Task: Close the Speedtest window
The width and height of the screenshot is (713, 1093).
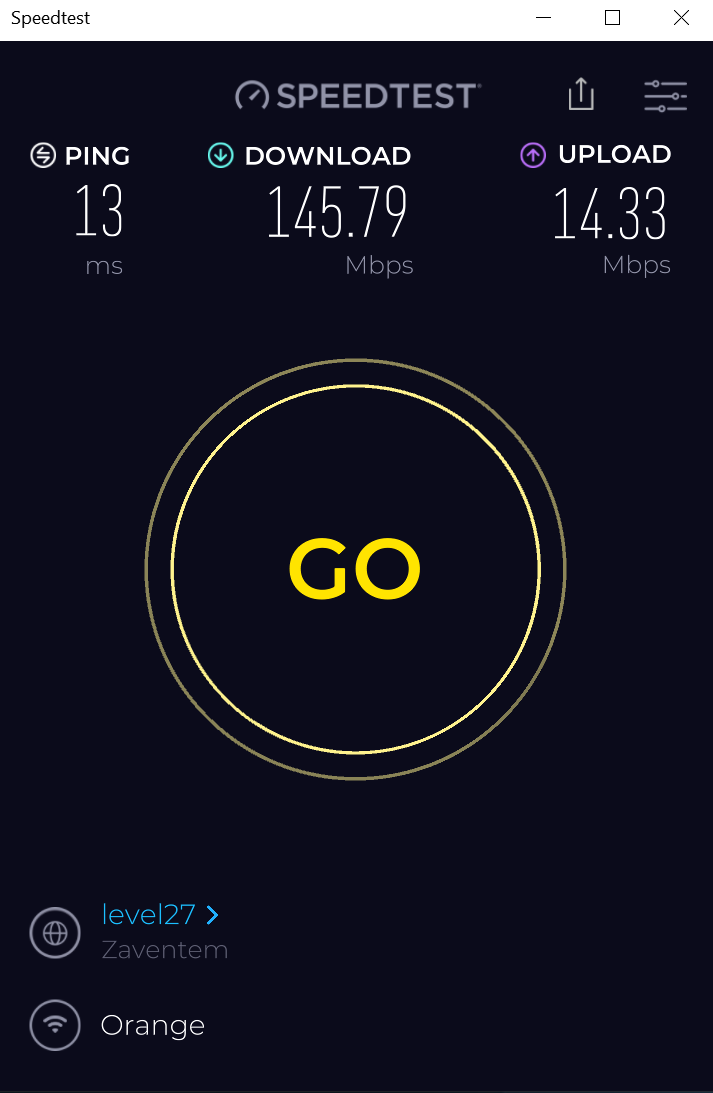Action: pyautogui.click(x=681, y=18)
